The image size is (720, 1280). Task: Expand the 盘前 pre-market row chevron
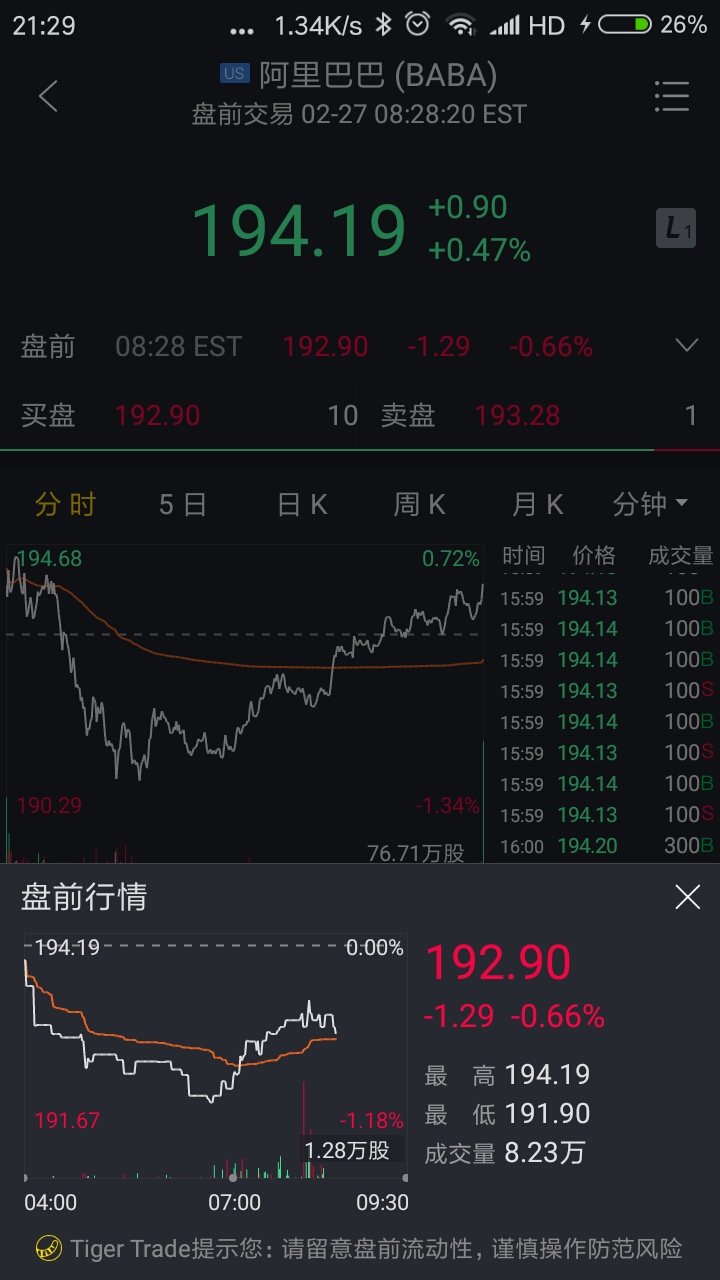pyautogui.click(x=686, y=346)
